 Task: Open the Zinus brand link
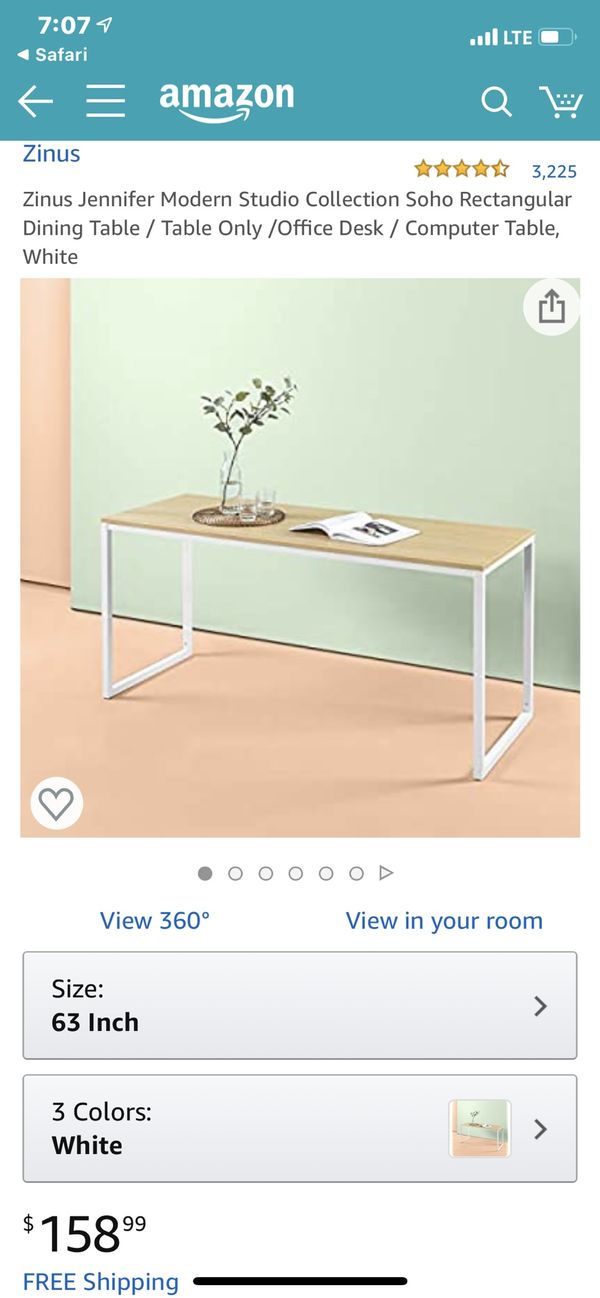(x=51, y=154)
